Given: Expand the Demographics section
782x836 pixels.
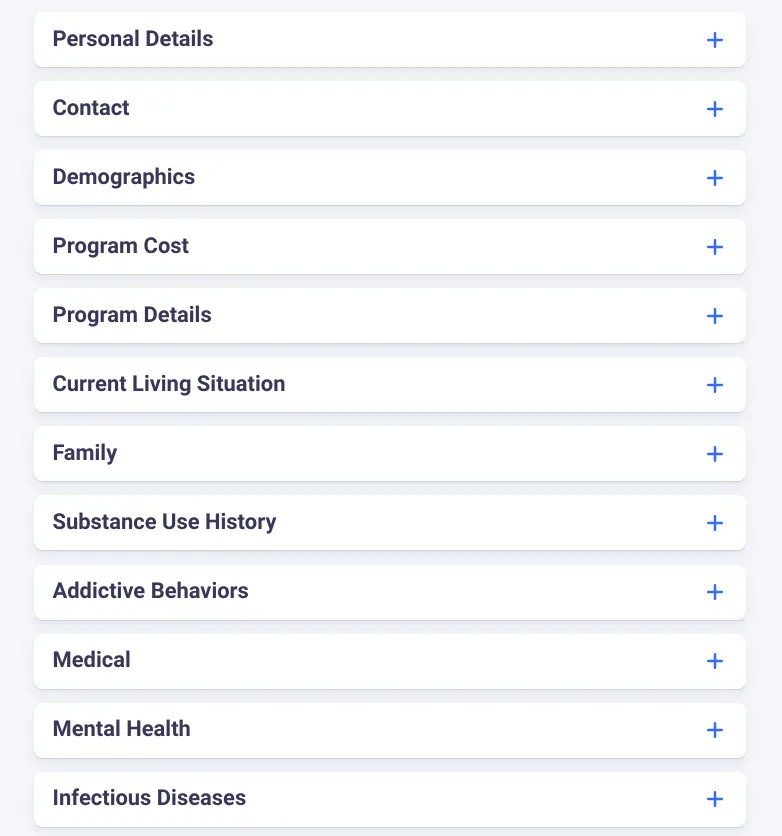Looking at the screenshot, I should click(x=715, y=178).
